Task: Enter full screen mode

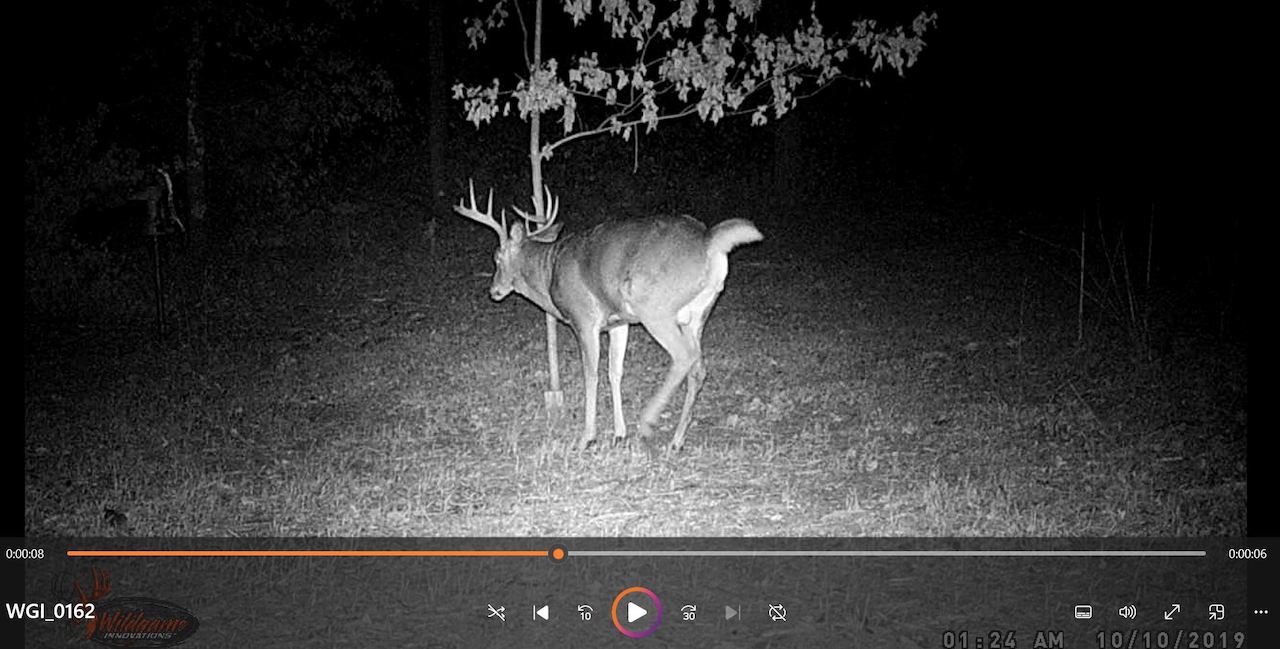Action: point(1172,612)
